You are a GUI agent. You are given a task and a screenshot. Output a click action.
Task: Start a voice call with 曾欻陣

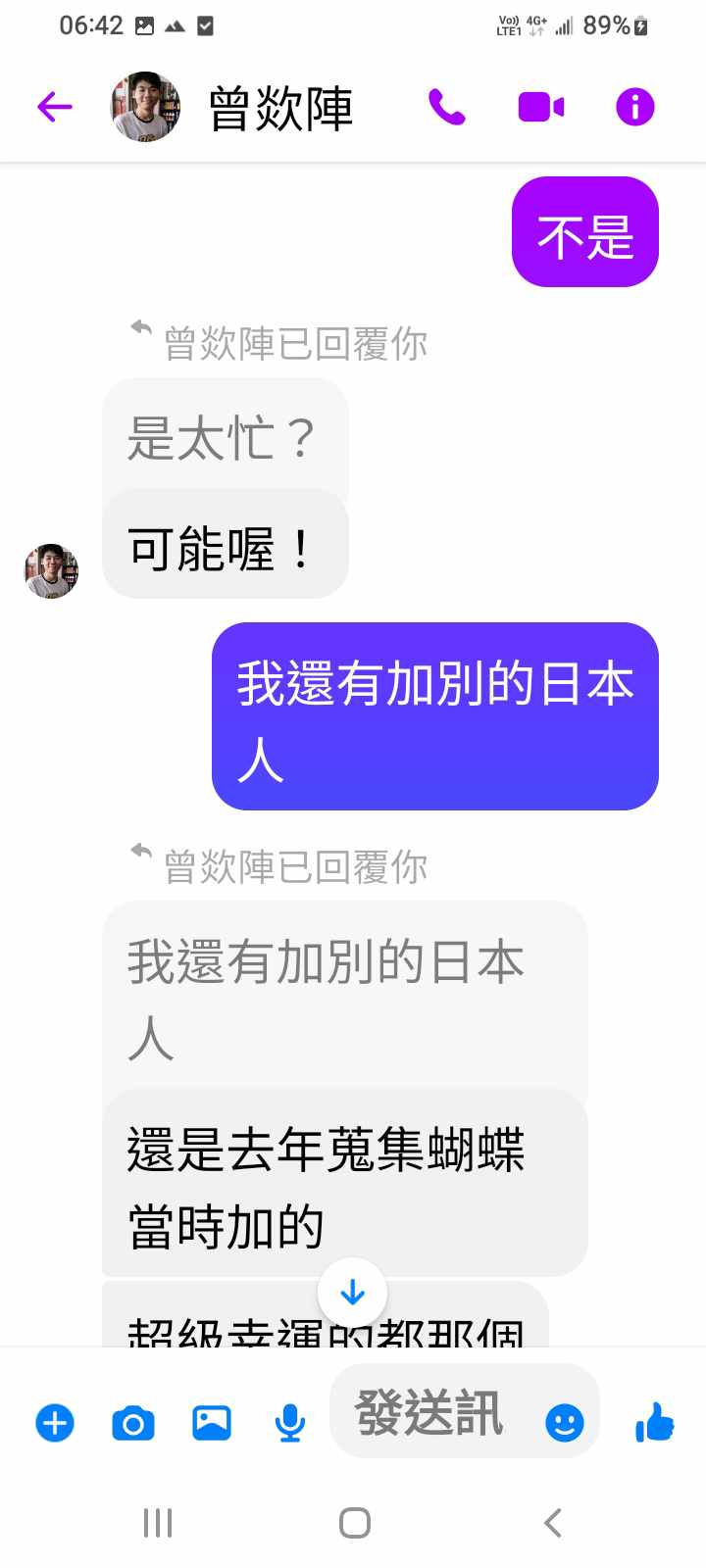click(447, 107)
